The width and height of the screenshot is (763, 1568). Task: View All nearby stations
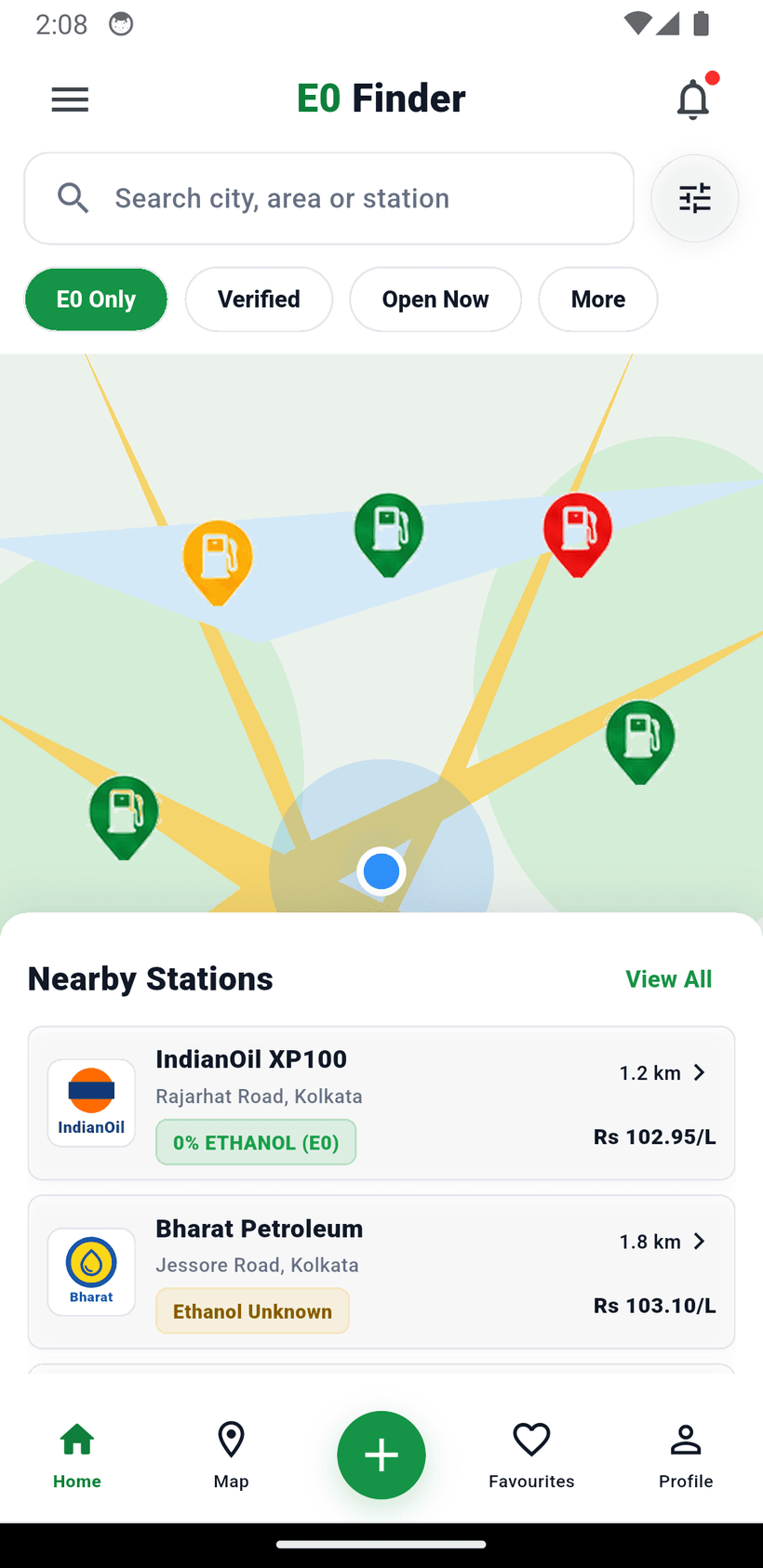[x=669, y=979]
